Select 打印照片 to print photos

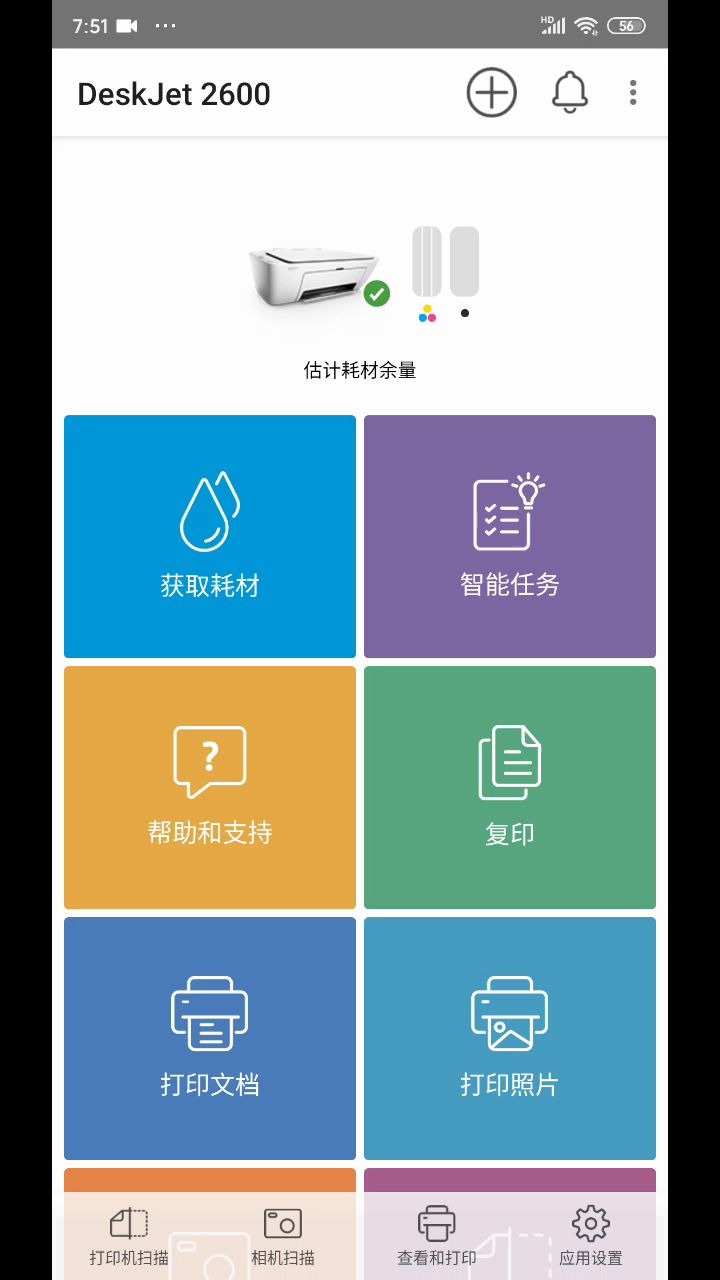(x=509, y=1038)
